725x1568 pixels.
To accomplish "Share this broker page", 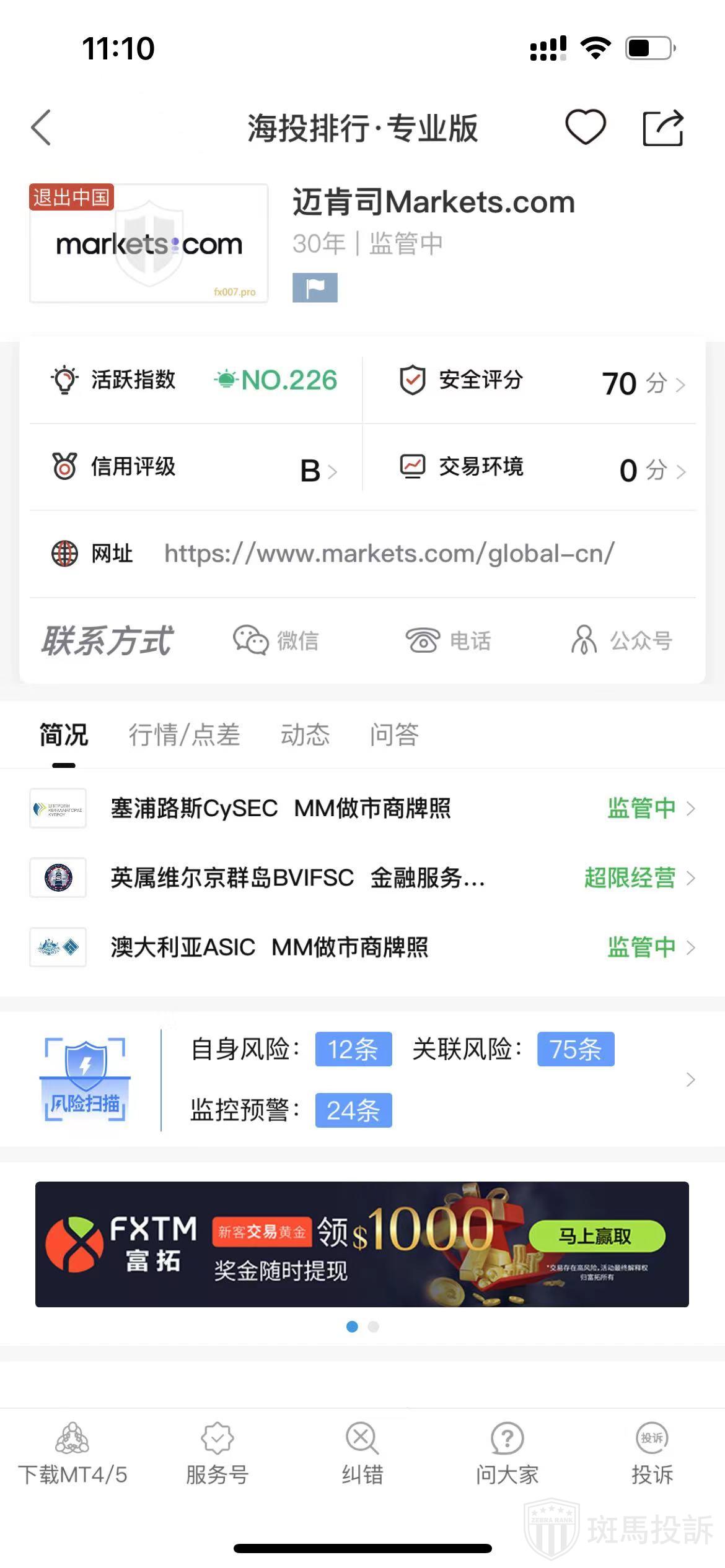I will (662, 128).
